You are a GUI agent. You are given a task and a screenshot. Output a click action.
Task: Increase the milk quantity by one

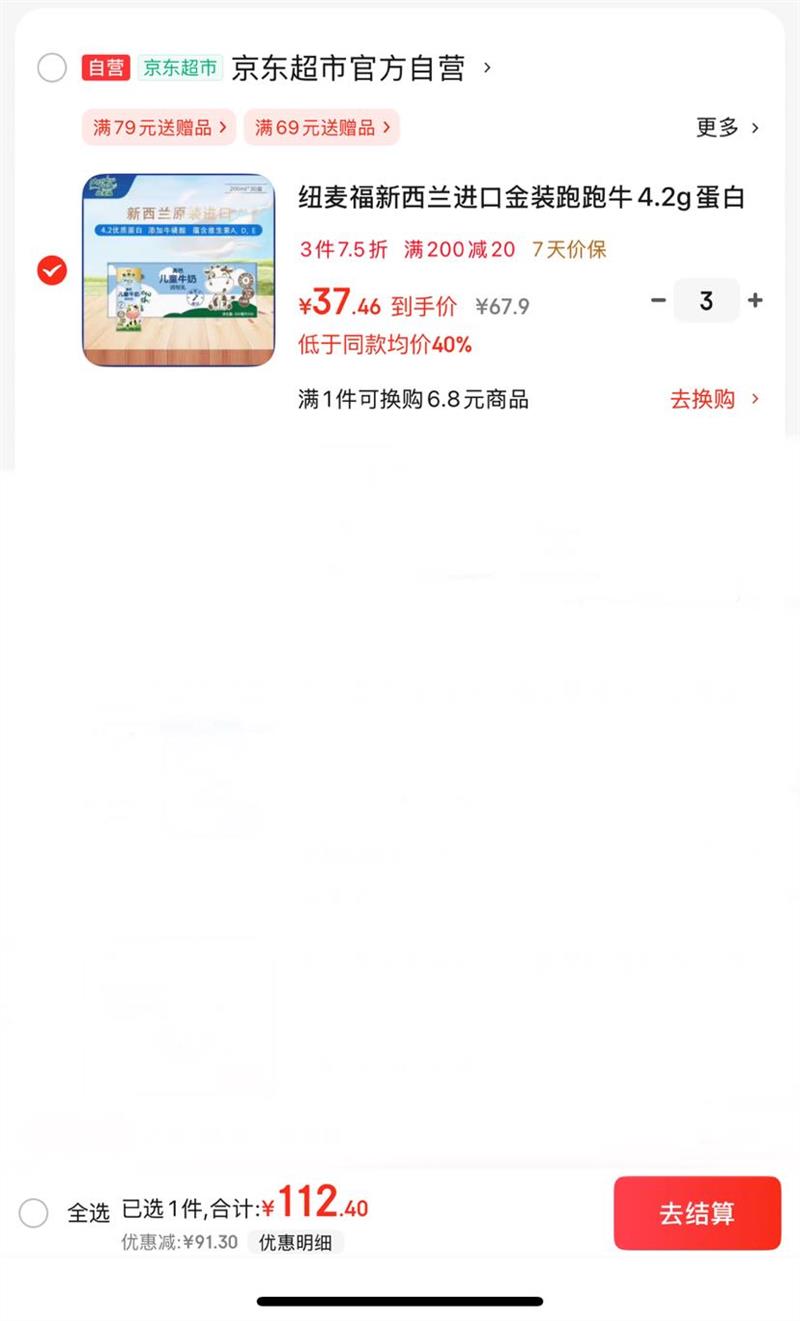click(x=755, y=301)
